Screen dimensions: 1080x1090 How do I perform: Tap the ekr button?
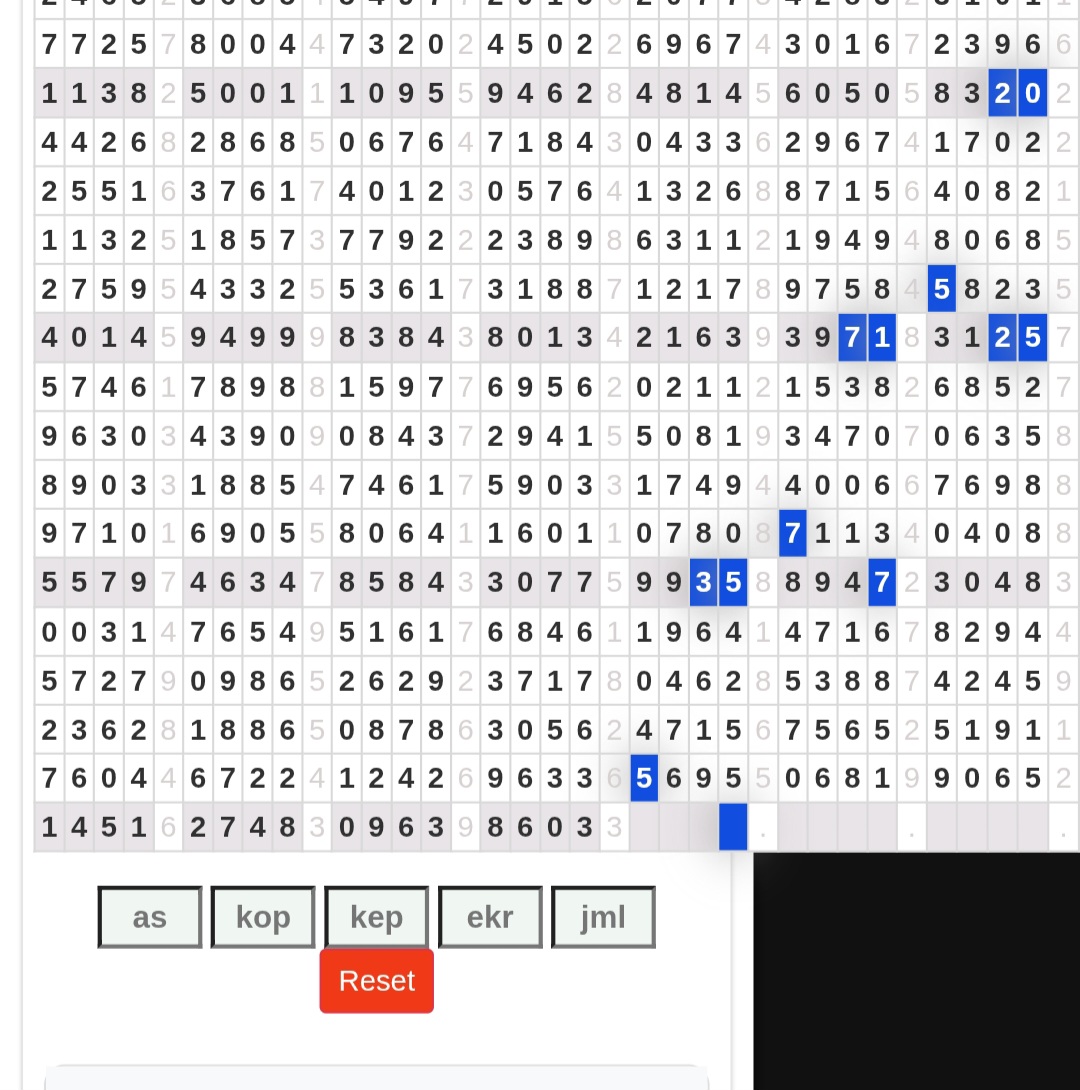coord(490,917)
